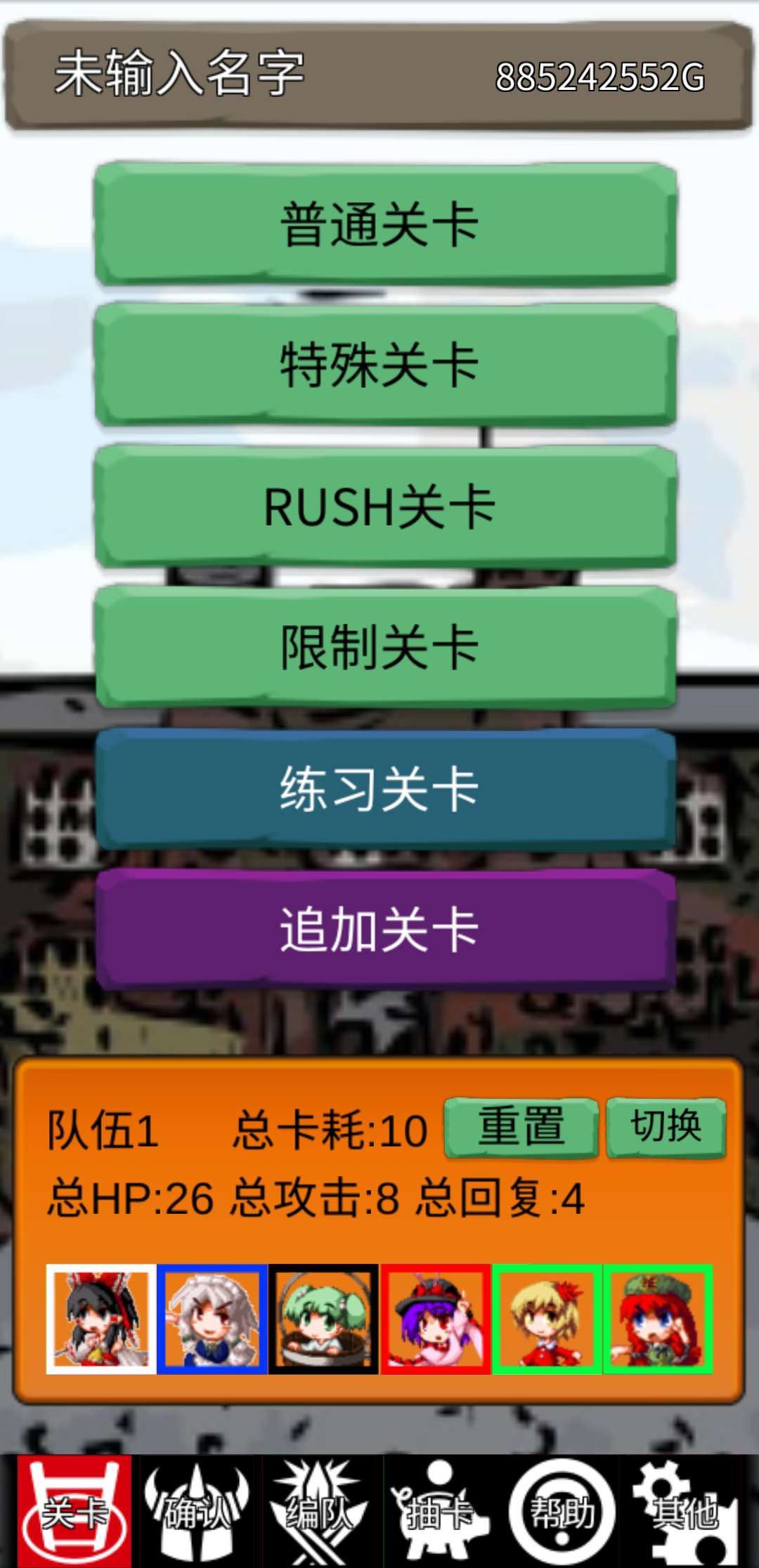
Task: Open 普通关卡 stage mode
Action: (385, 225)
